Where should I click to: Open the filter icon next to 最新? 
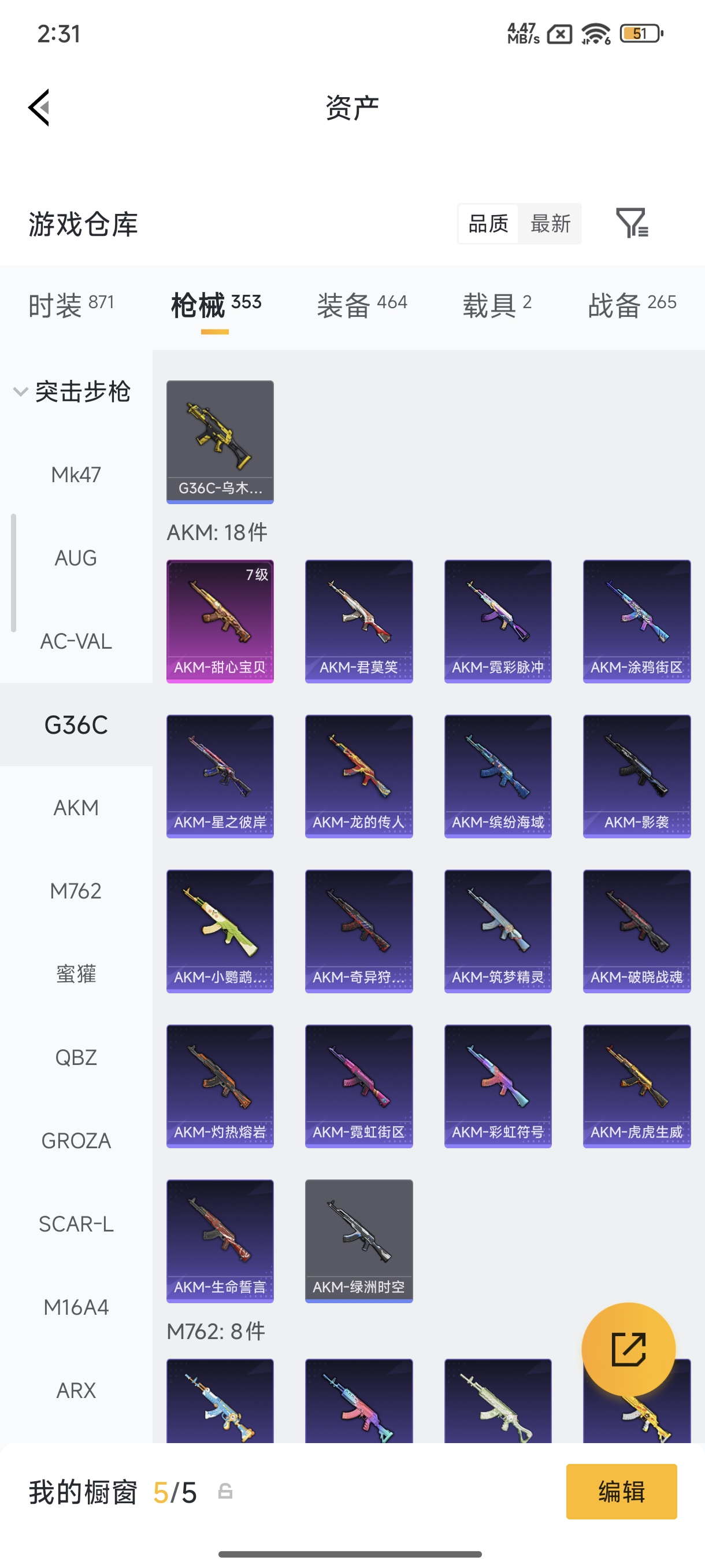pos(632,223)
